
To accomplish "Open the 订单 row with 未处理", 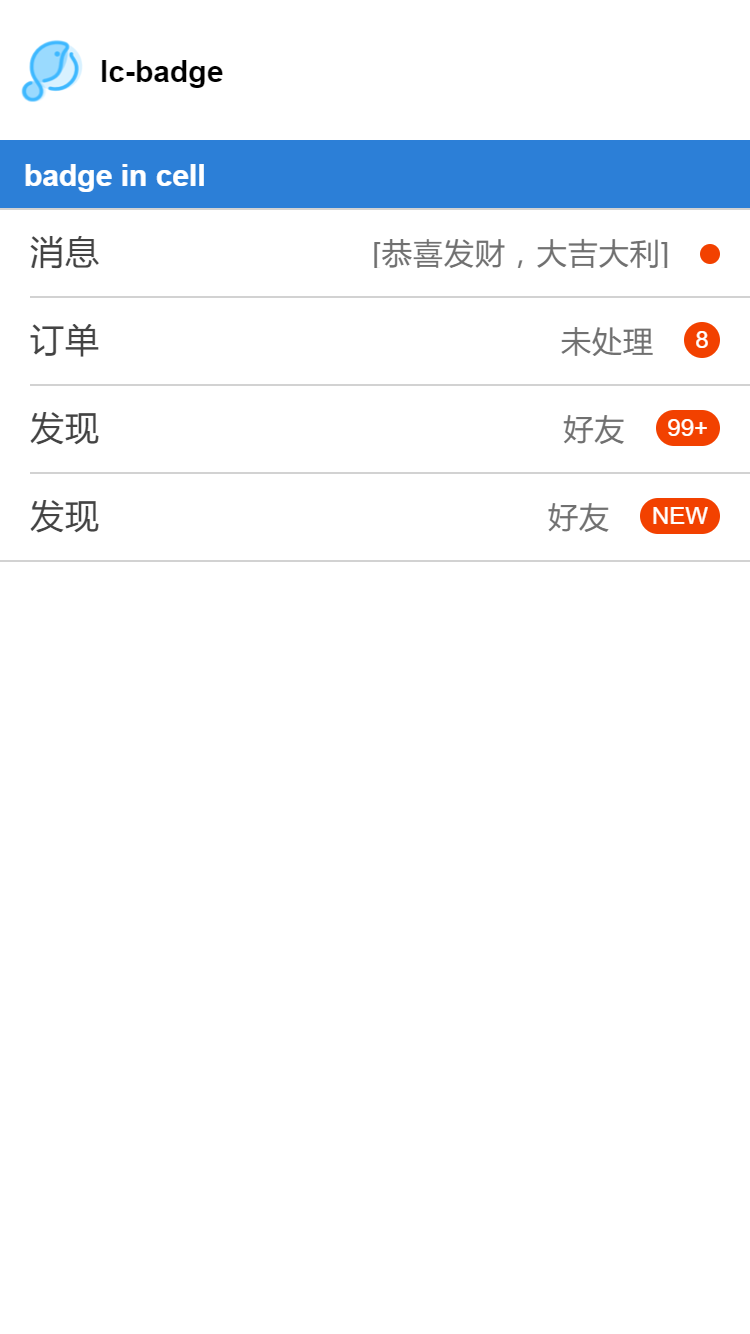I will [375, 341].
